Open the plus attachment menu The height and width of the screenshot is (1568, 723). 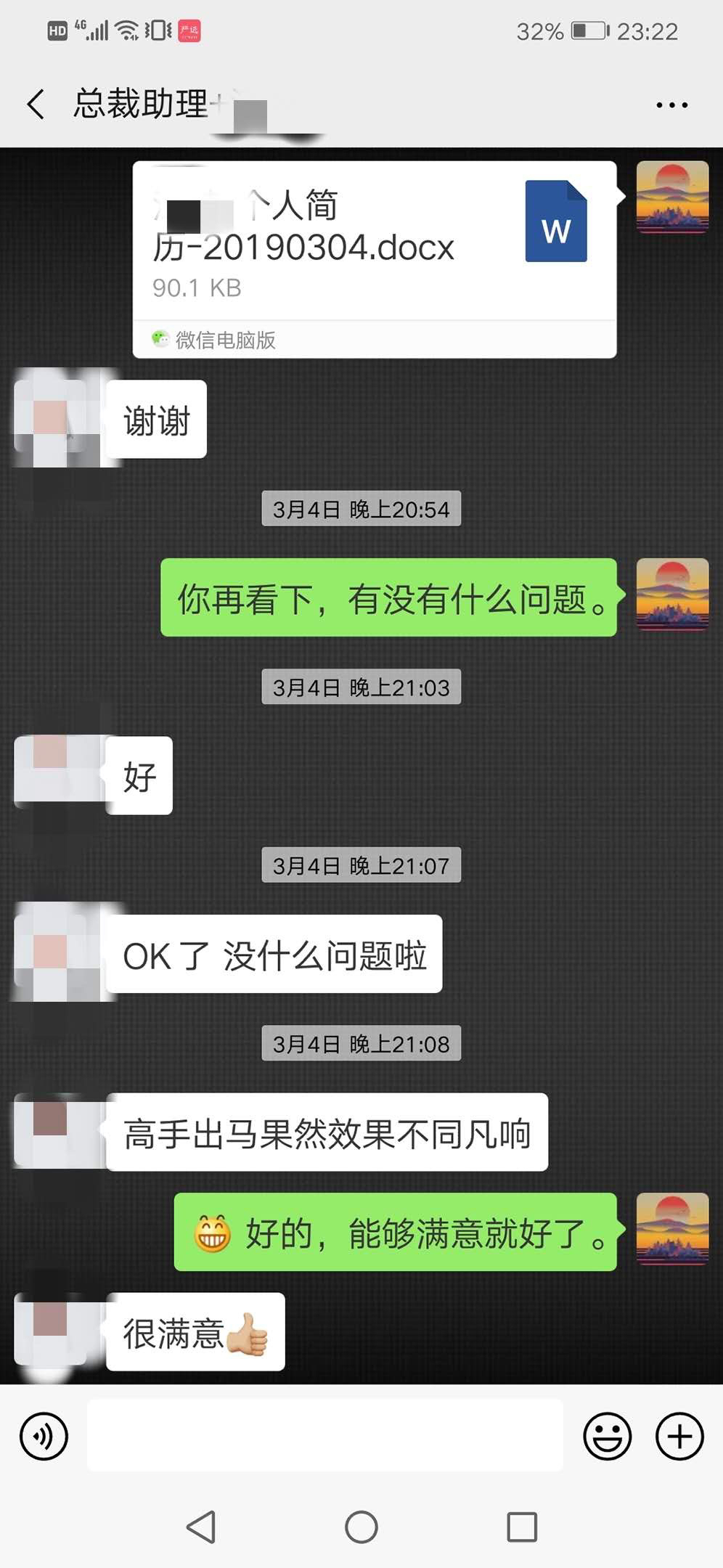[679, 1436]
